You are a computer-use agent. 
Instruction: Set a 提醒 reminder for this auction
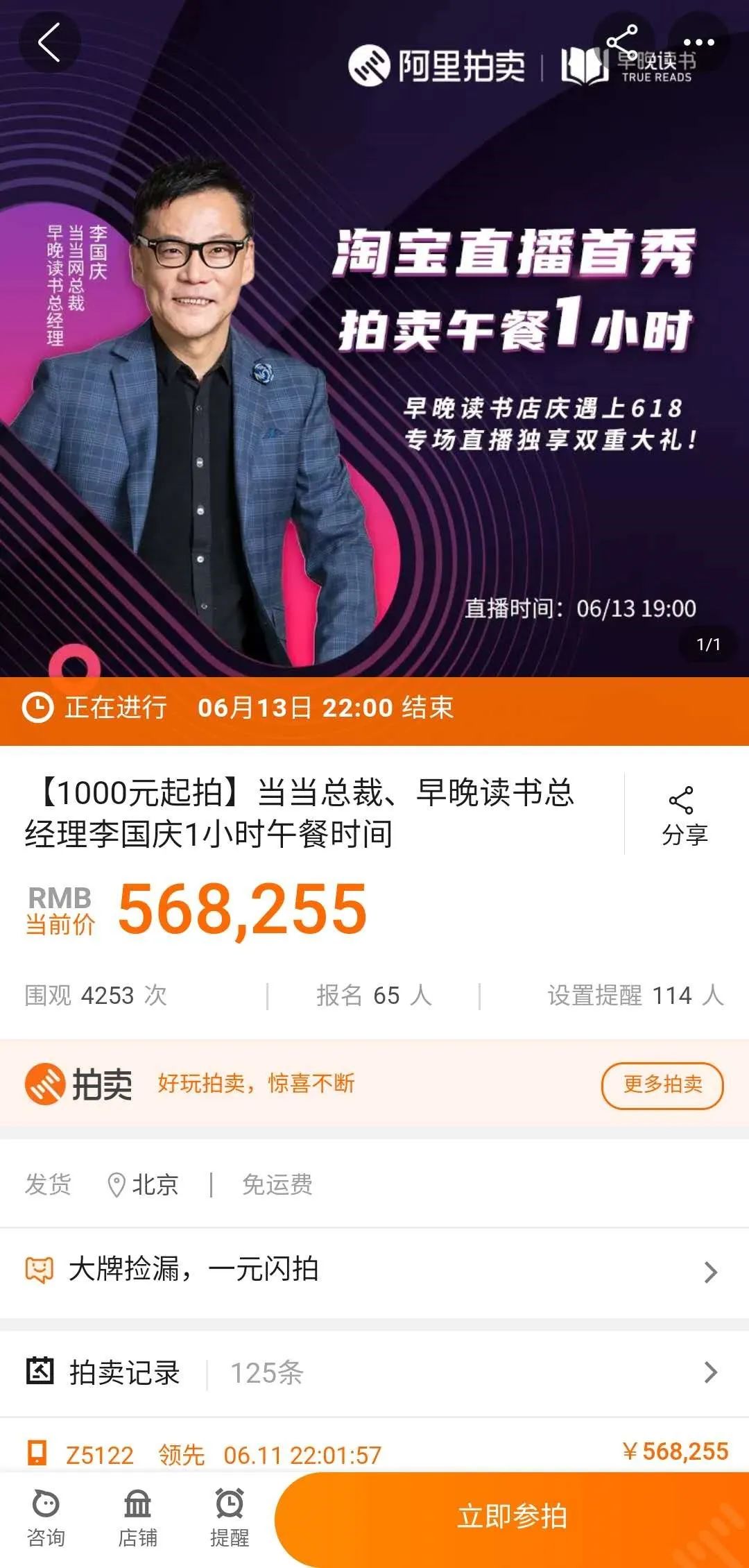[230, 1518]
